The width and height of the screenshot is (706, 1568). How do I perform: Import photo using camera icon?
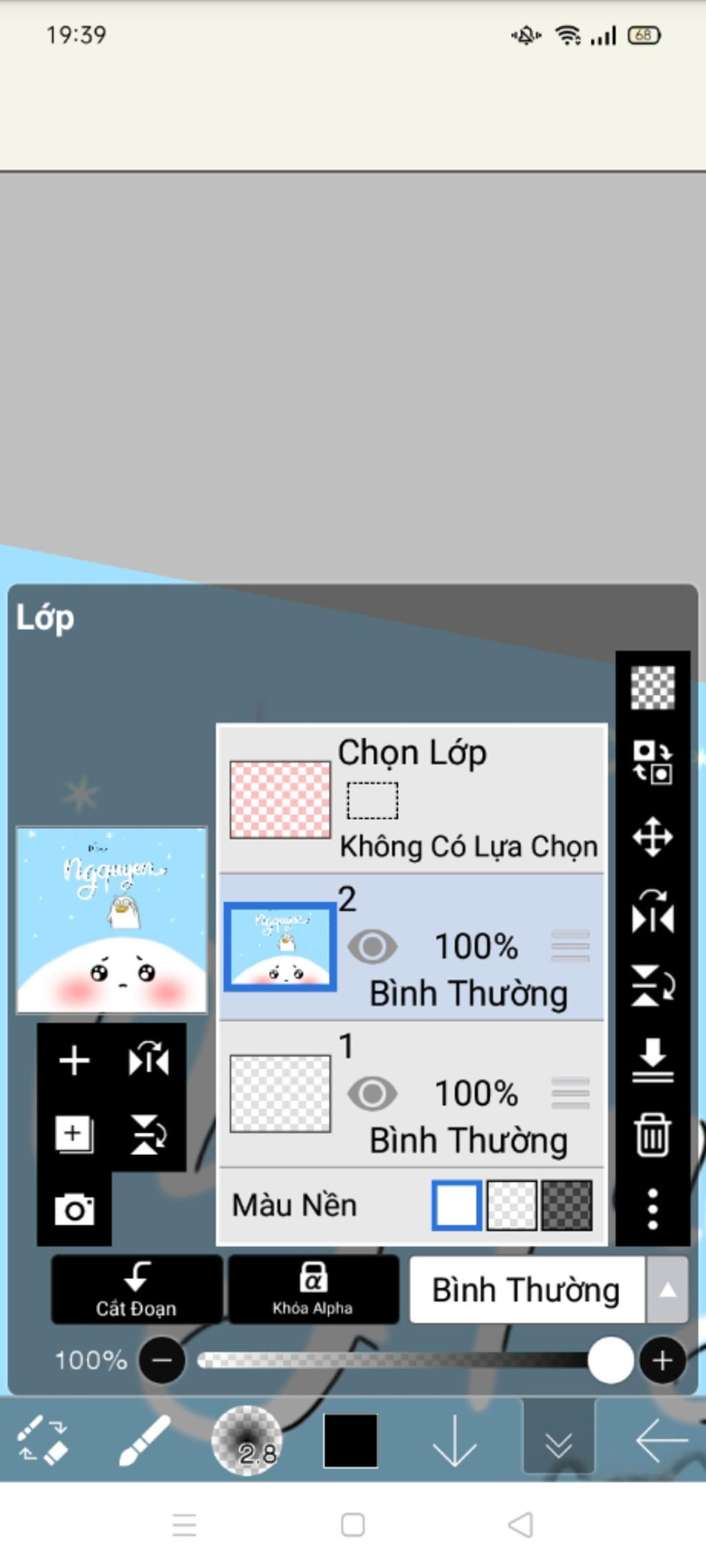click(74, 1209)
